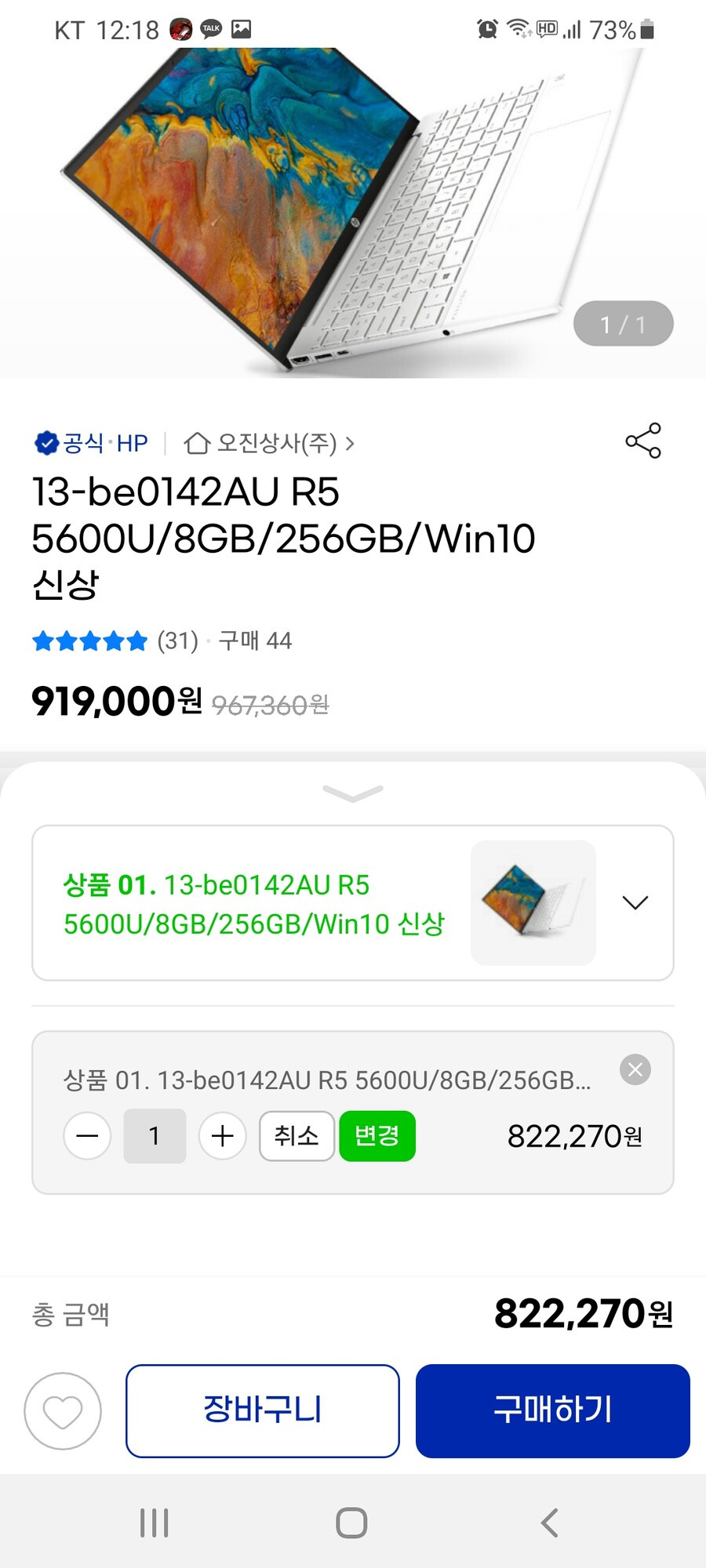
Task: Open the product image viewer
Action: pos(353,212)
